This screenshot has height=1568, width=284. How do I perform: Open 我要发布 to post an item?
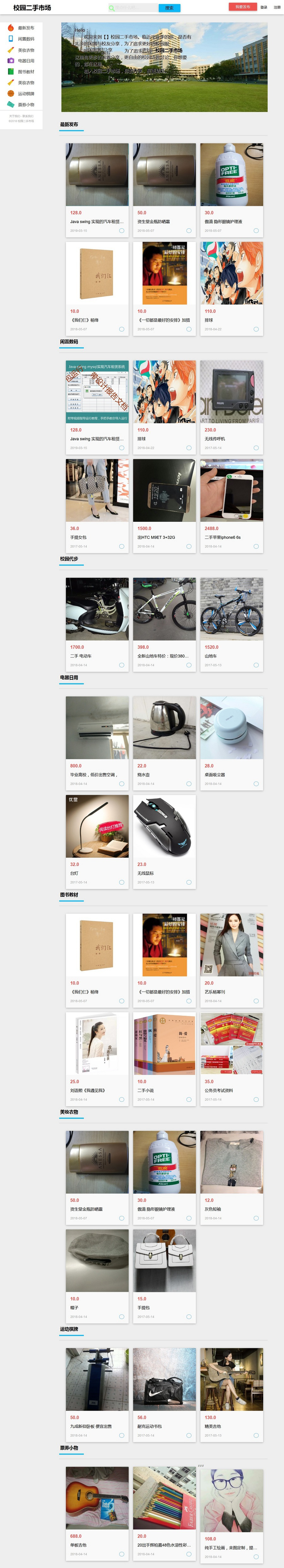coord(243,7)
